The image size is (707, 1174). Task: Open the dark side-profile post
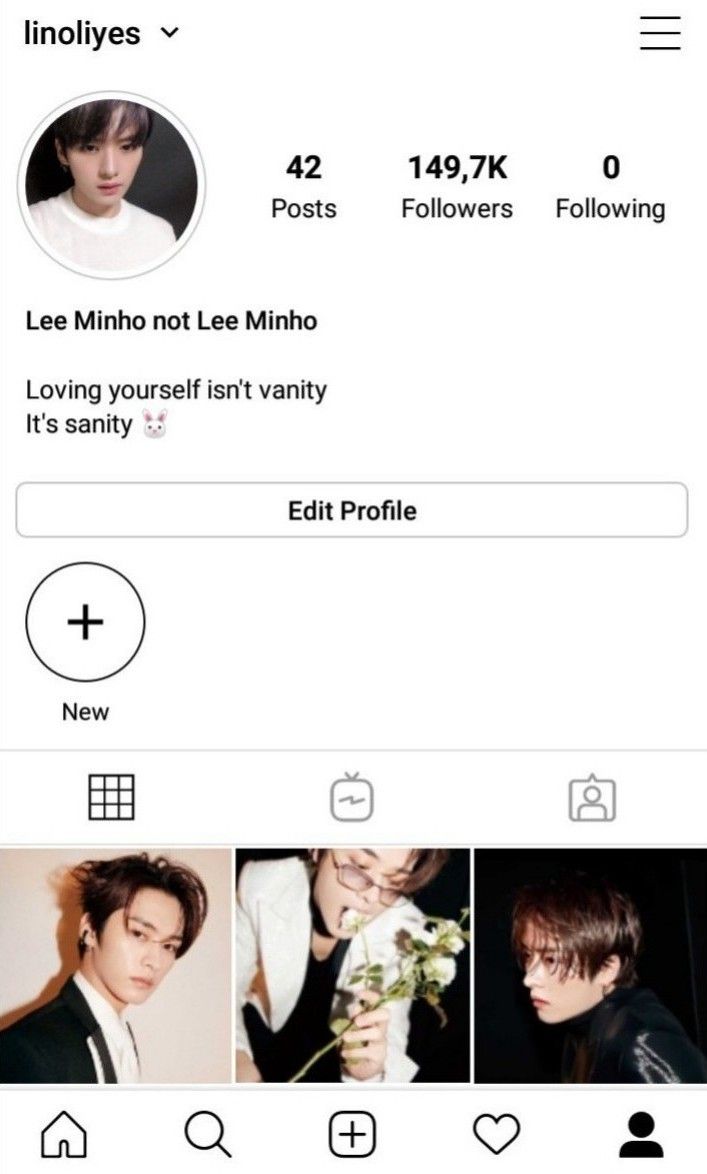[x=591, y=966]
